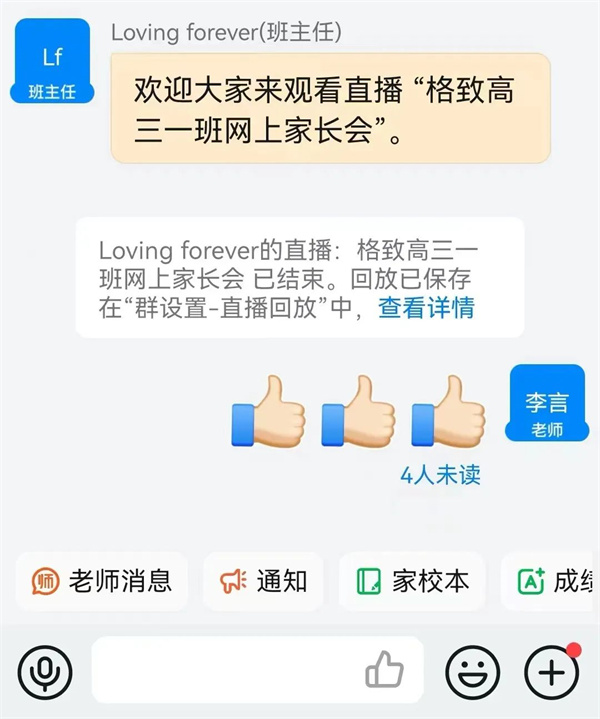Open the emoji picker
This screenshot has width=600, height=719.
(x=473, y=670)
